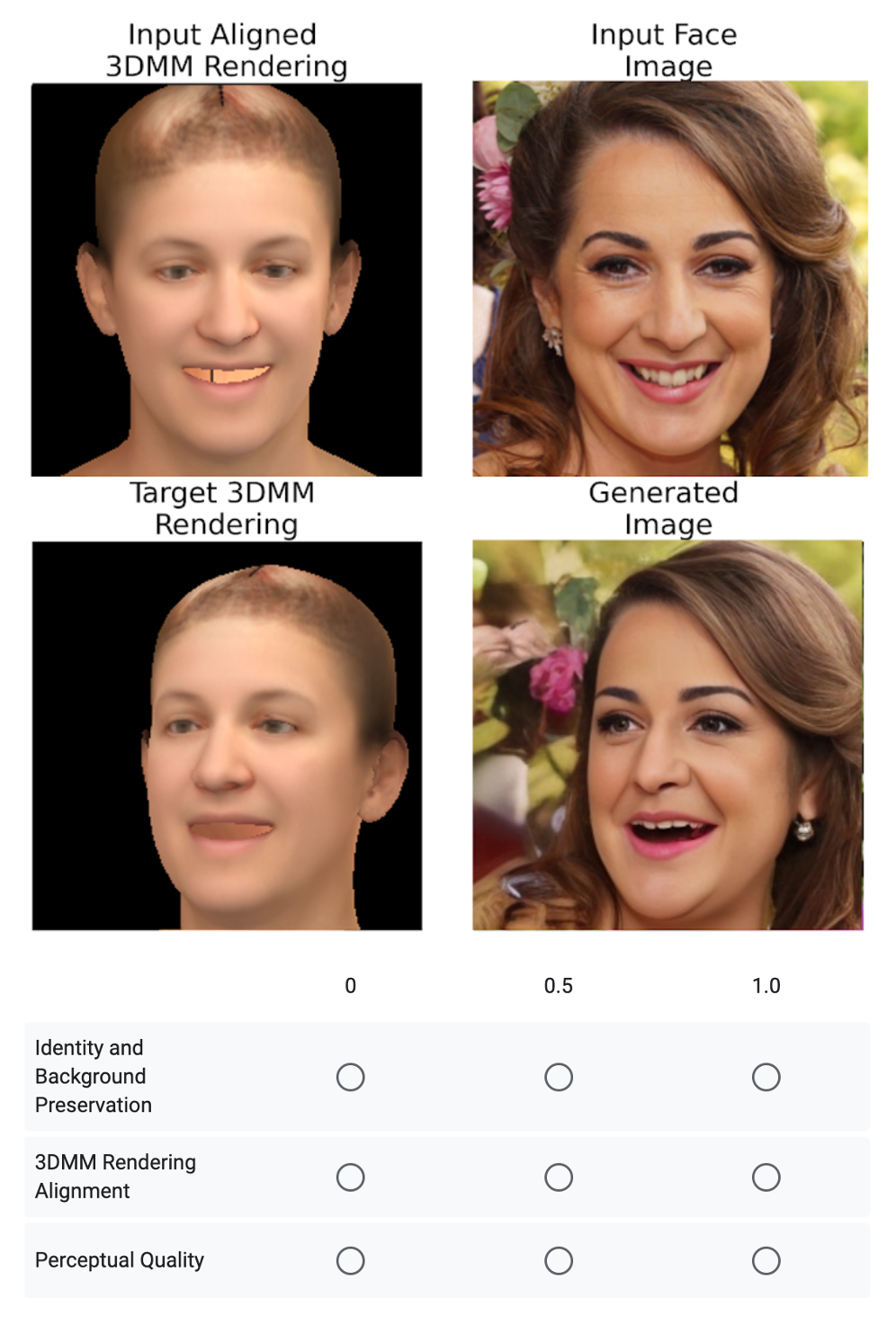
Task: Rate Identity and Background Preservation as 0
Action: coord(350,1077)
